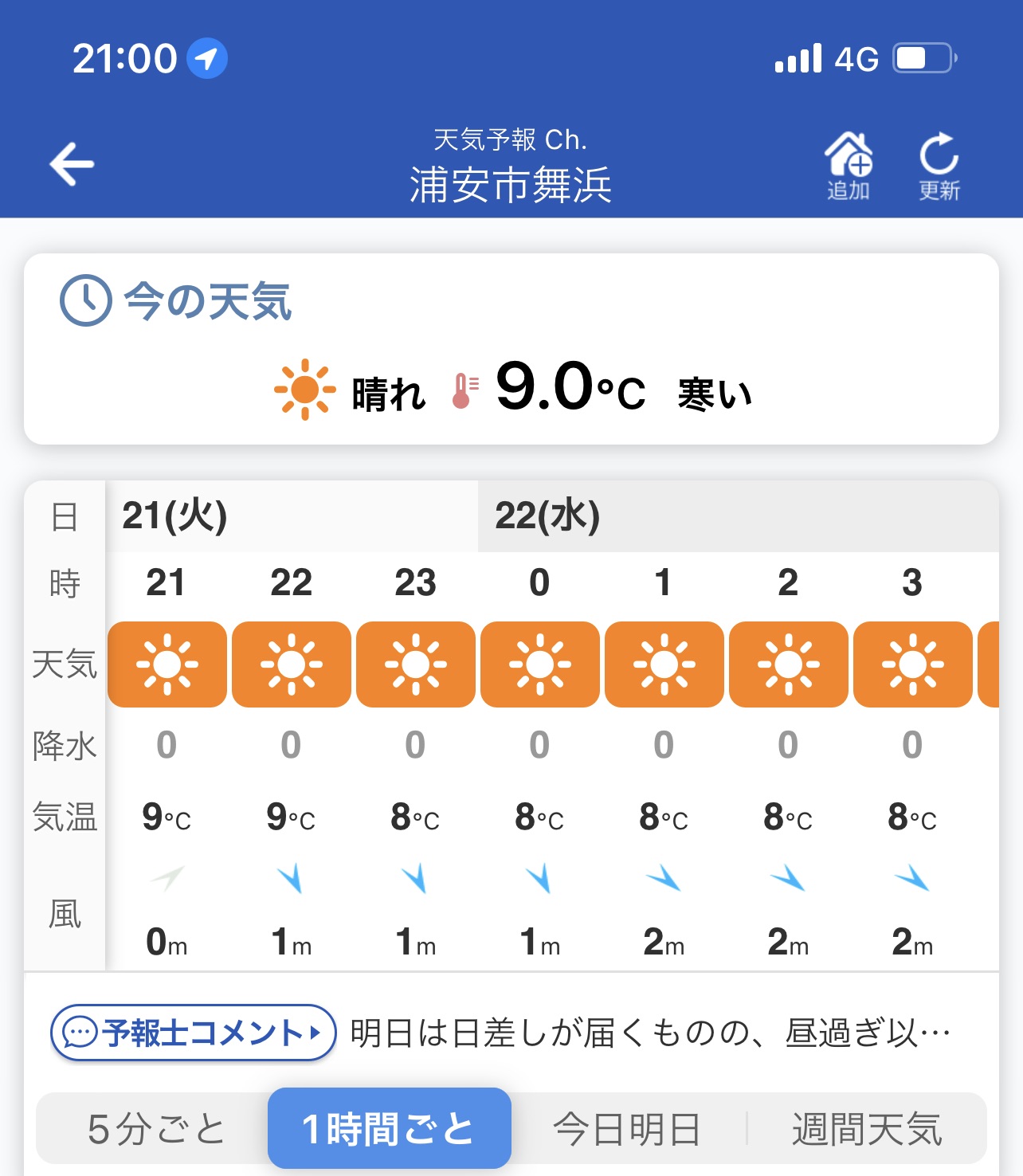
Task: Open the 予報士コメント forecaster comment
Action: [x=194, y=1033]
